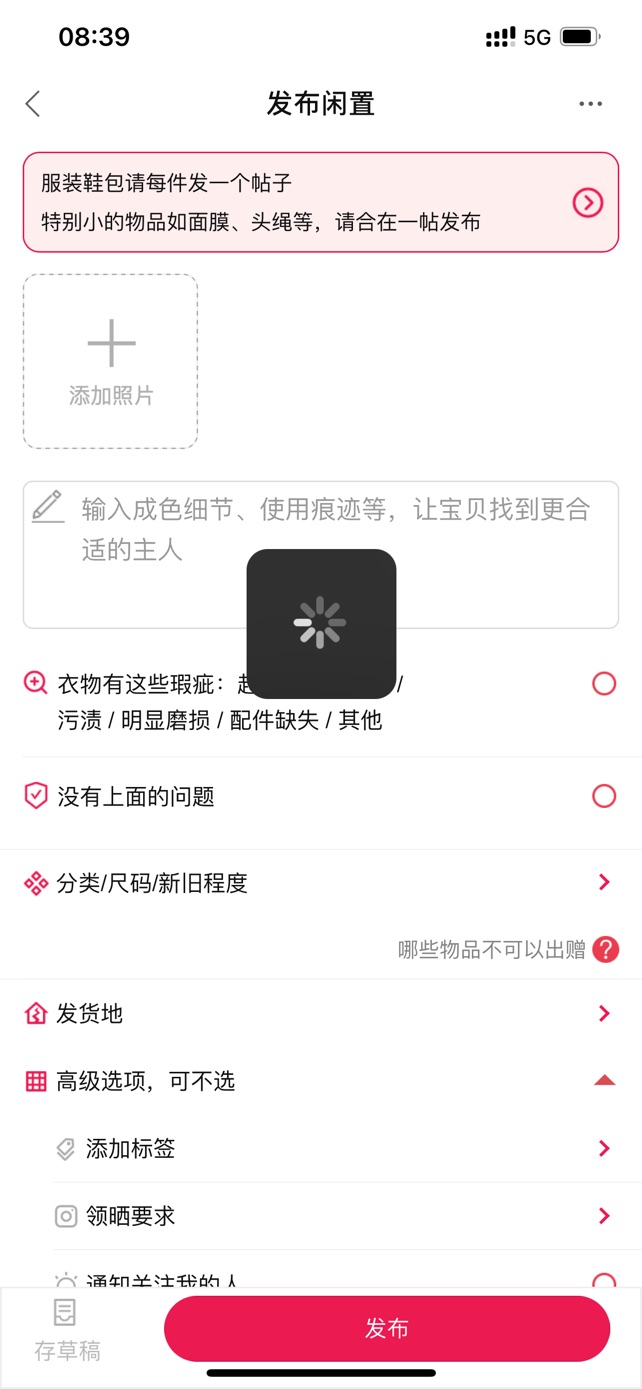Tap the red 发布 button
This screenshot has width=642, height=1389.
[x=386, y=1329]
